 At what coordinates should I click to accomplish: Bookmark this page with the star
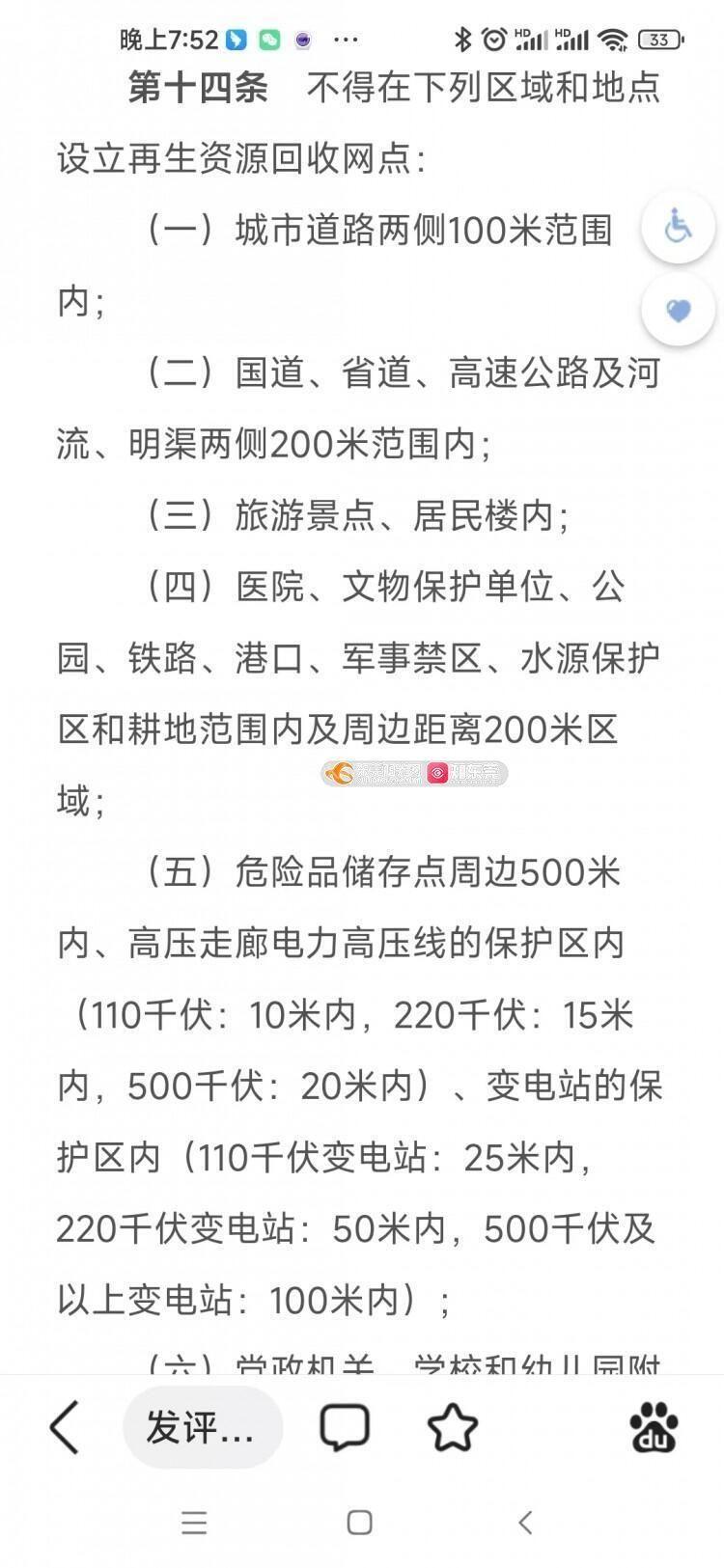click(x=453, y=1427)
